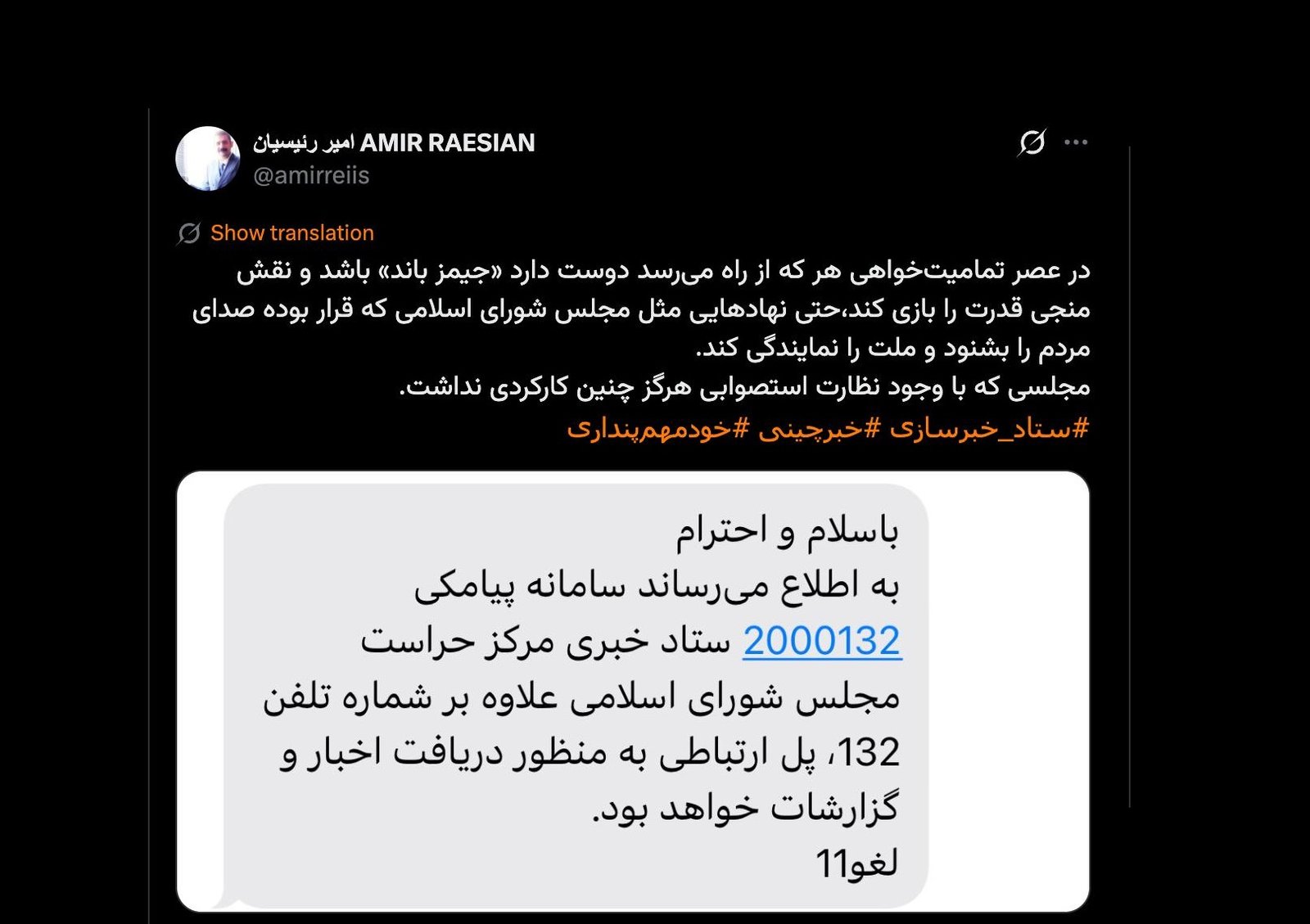Open hashtag #ستاد_خبرسازی
The image size is (1310, 924).
tap(990, 428)
